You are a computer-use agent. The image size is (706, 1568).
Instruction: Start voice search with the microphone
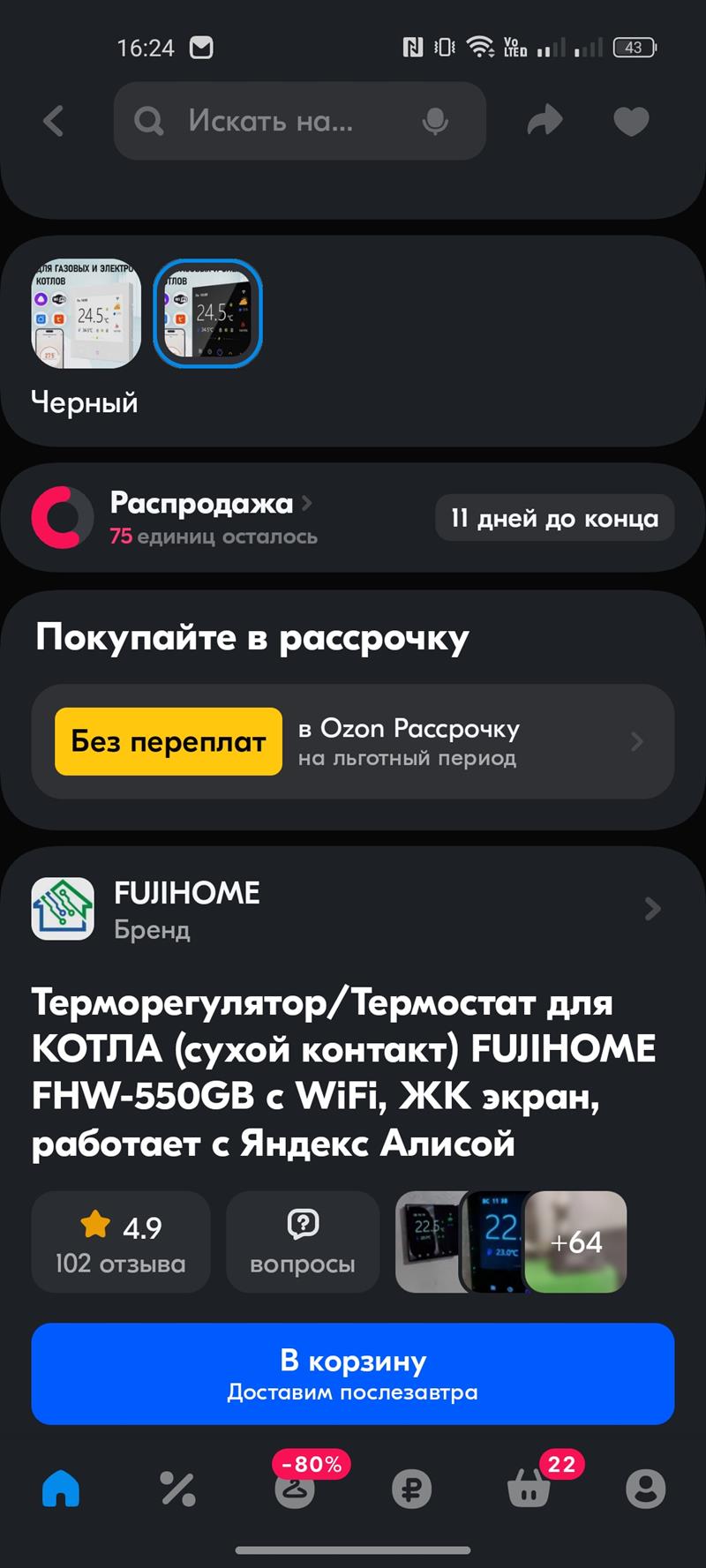tap(435, 122)
